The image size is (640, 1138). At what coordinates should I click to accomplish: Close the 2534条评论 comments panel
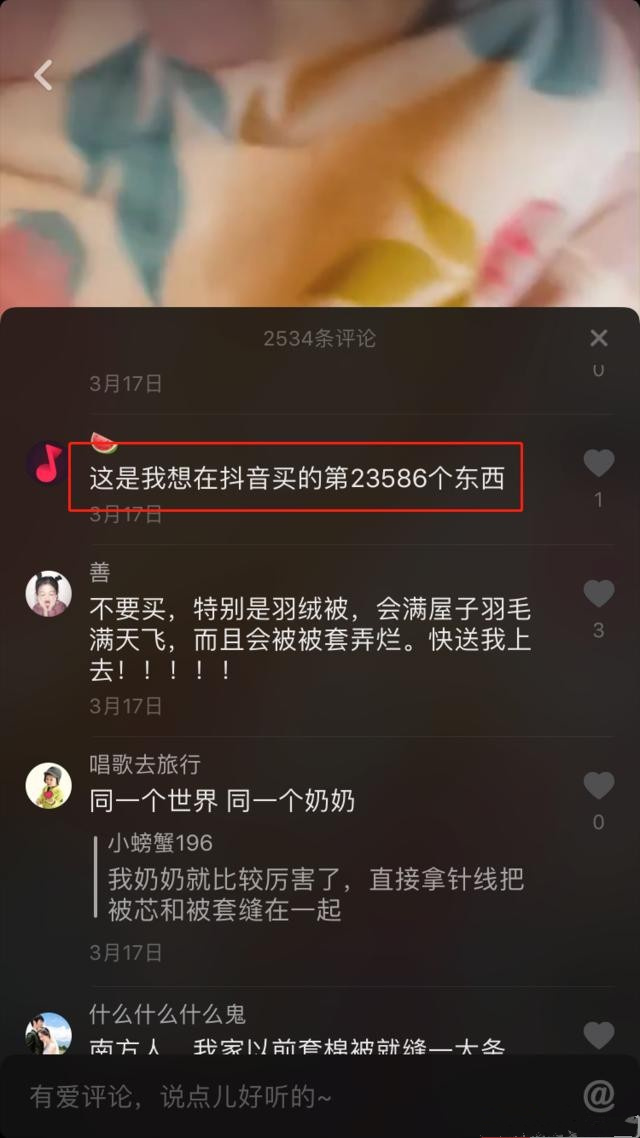pos(598,338)
